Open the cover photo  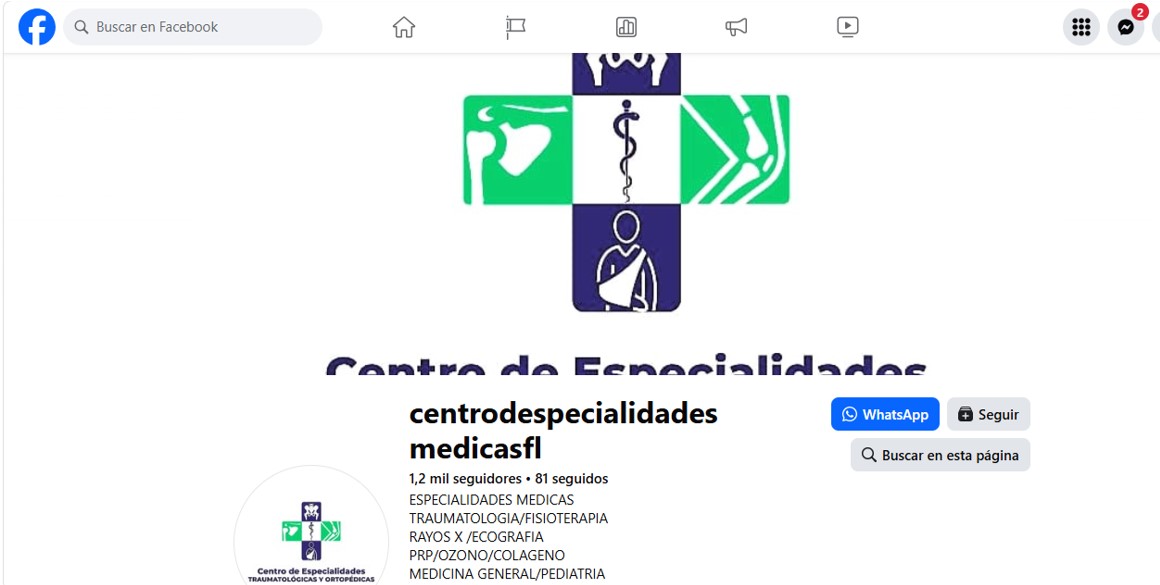[626, 200]
